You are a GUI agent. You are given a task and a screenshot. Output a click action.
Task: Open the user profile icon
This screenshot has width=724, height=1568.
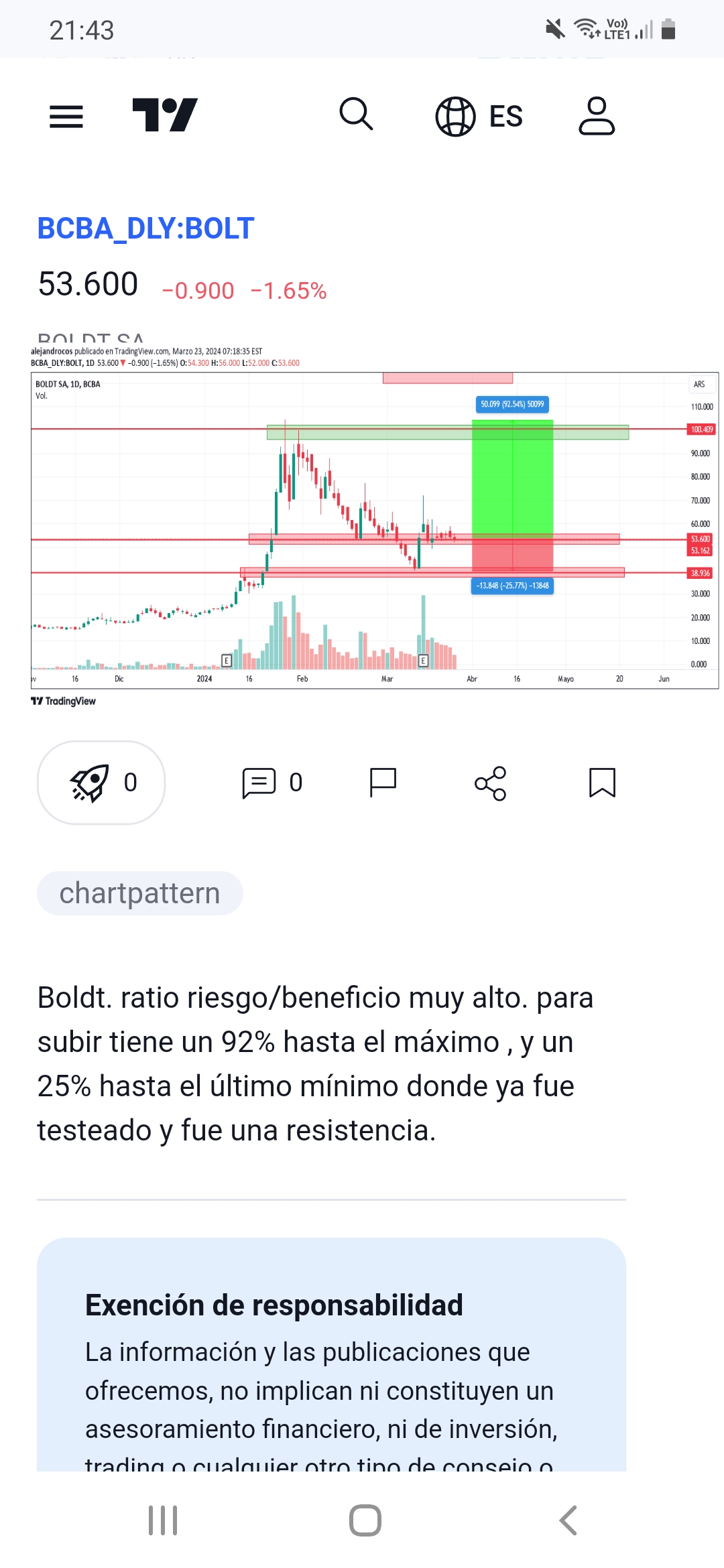[x=596, y=116]
